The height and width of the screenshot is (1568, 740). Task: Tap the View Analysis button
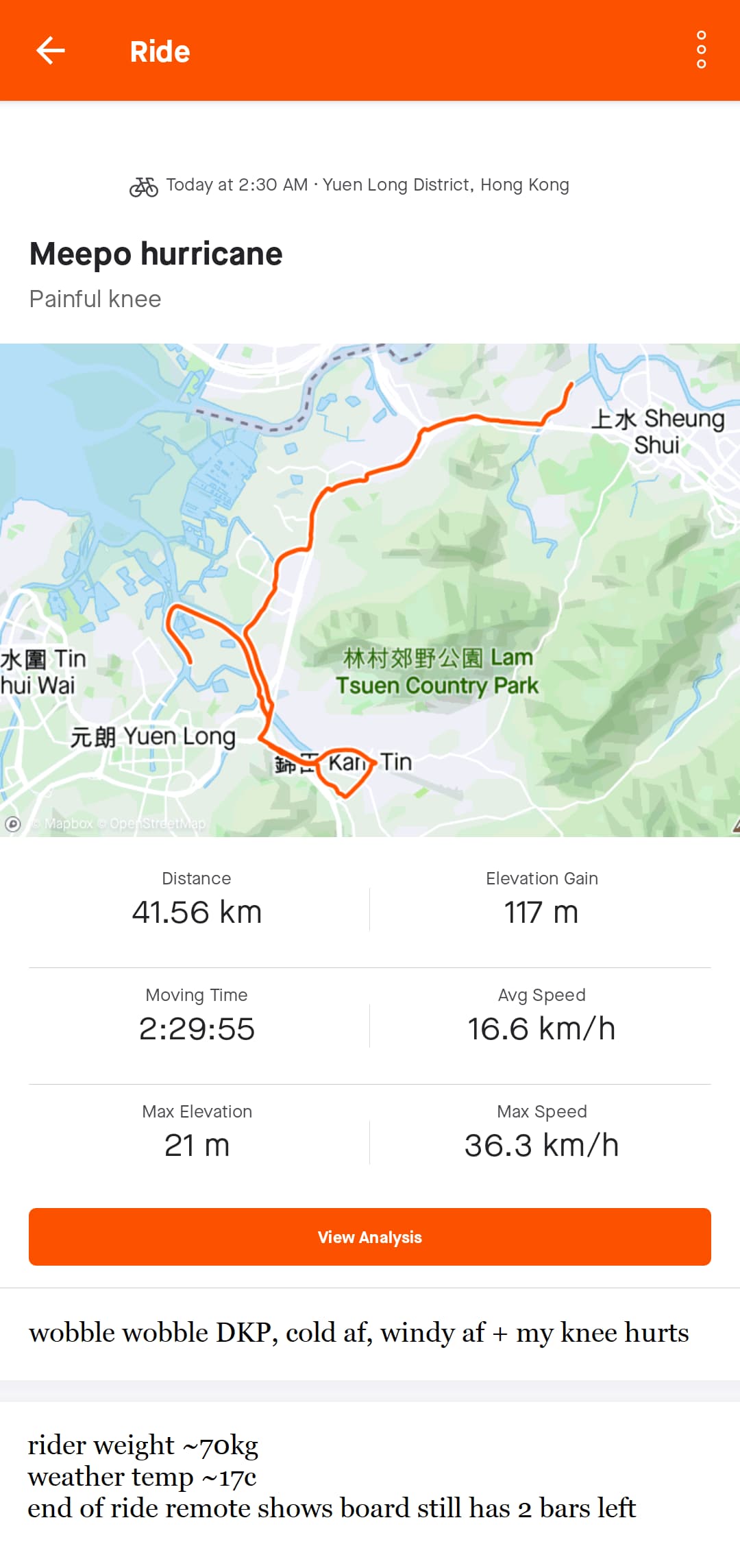(x=370, y=1237)
